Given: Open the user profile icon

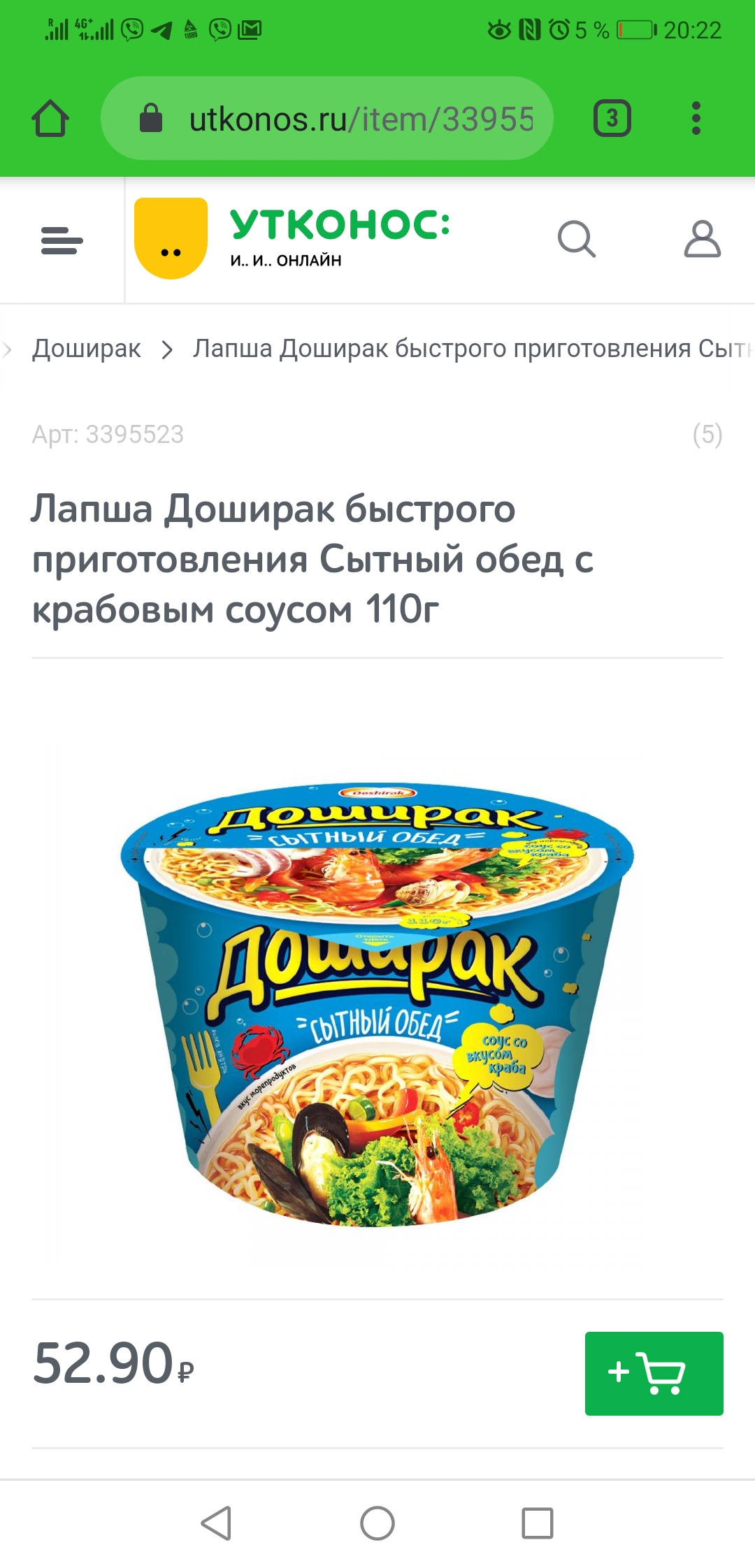Looking at the screenshot, I should click(702, 240).
